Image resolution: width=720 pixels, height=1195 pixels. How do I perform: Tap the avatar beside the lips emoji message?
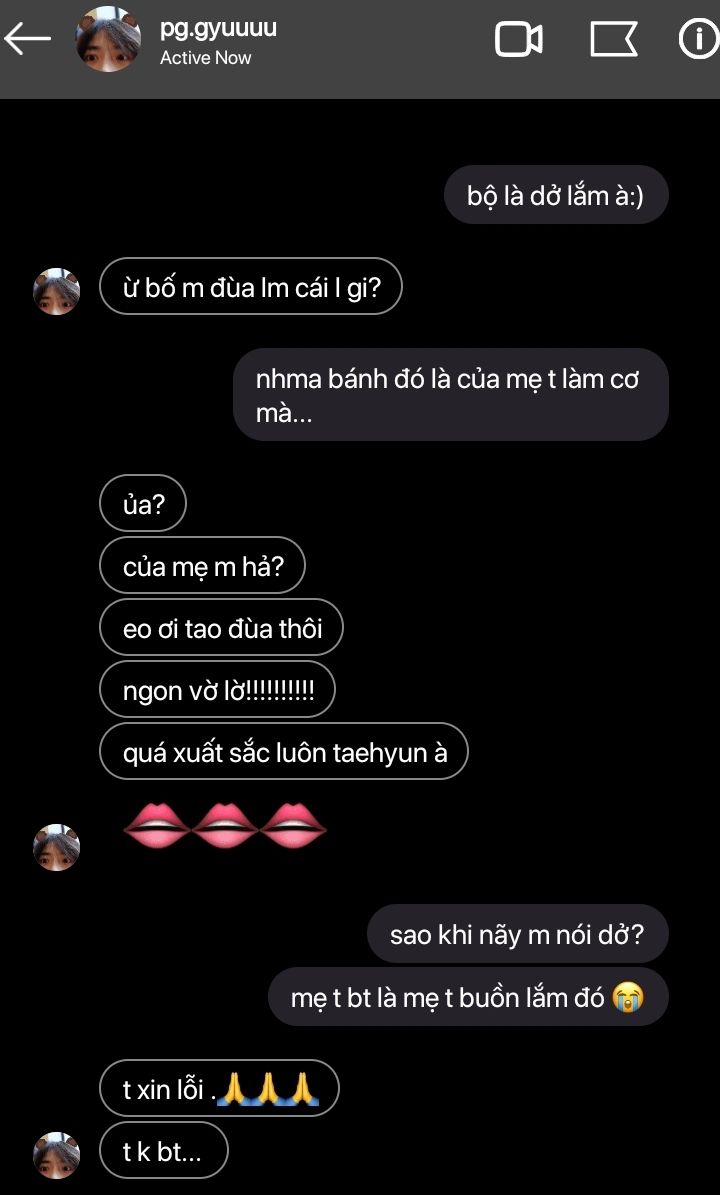56,847
